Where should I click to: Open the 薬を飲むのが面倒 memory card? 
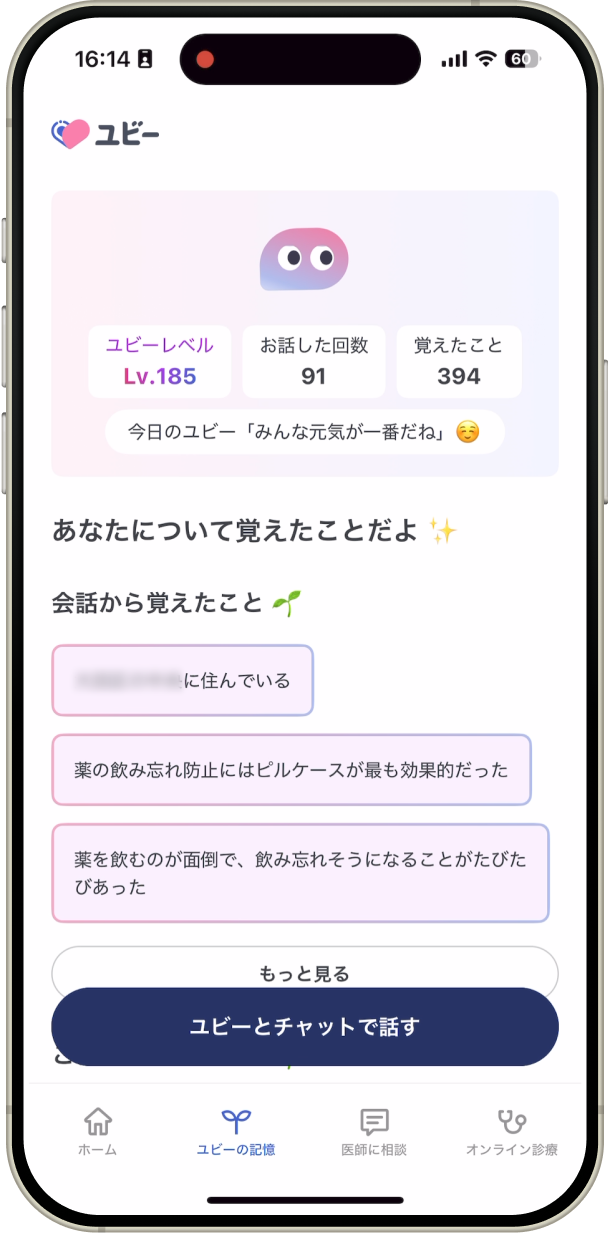pos(300,873)
